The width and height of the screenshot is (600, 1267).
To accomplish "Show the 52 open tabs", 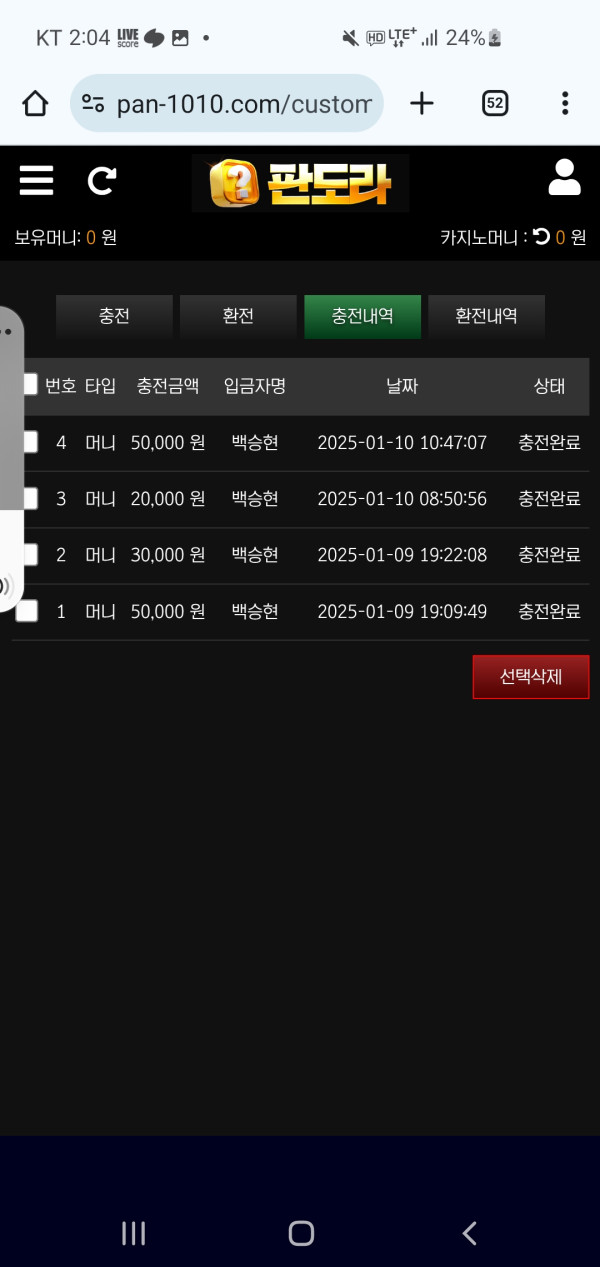I will 494,103.
